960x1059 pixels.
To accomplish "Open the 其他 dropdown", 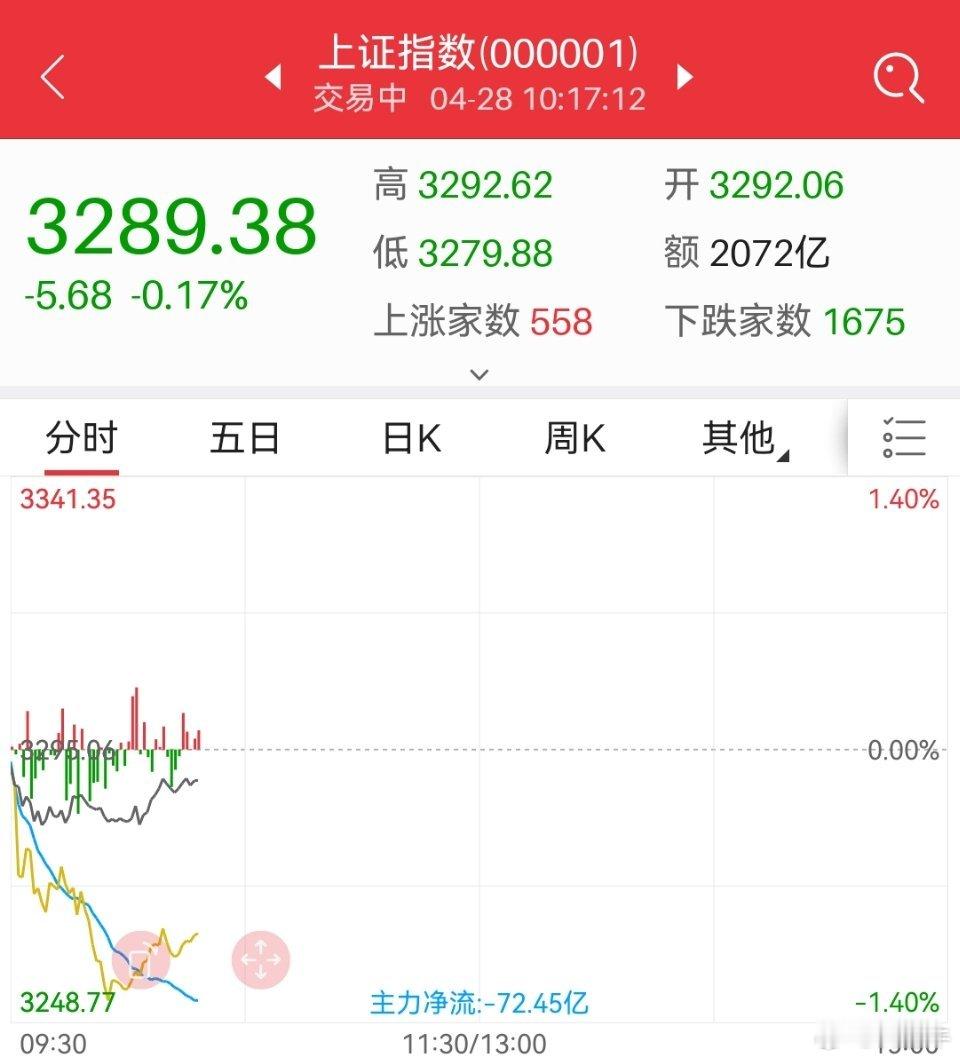I will click(744, 439).
